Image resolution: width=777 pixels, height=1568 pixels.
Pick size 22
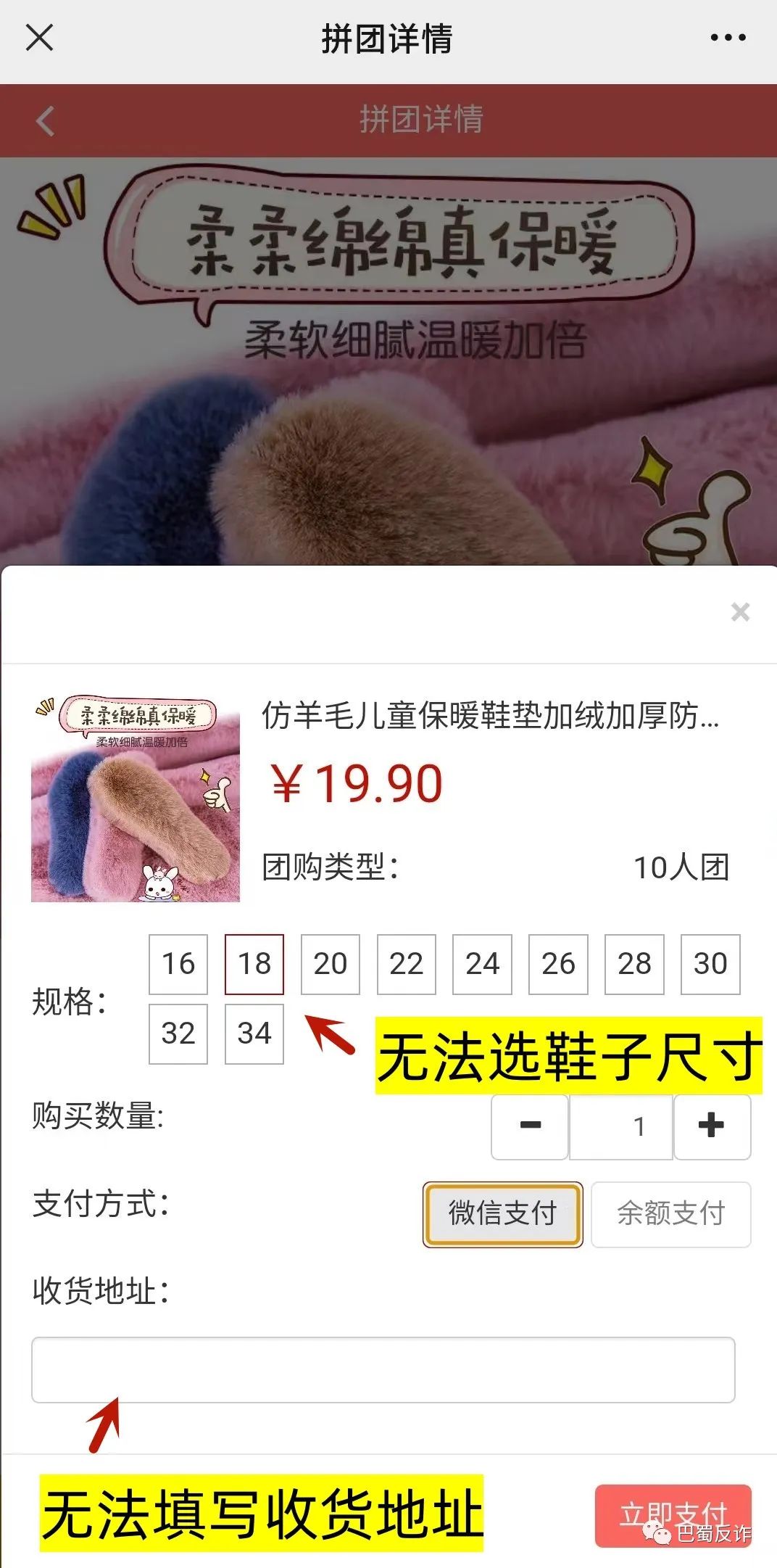coord(407,964)
